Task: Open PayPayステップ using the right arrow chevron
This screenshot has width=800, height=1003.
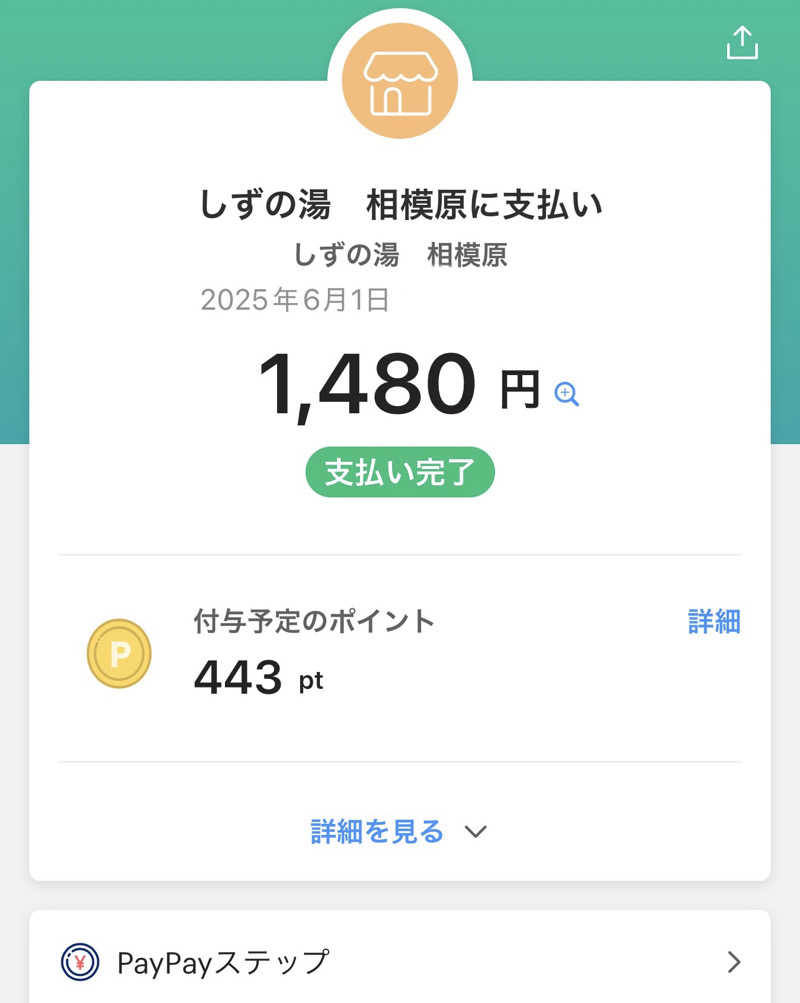Action: (733, 962)
